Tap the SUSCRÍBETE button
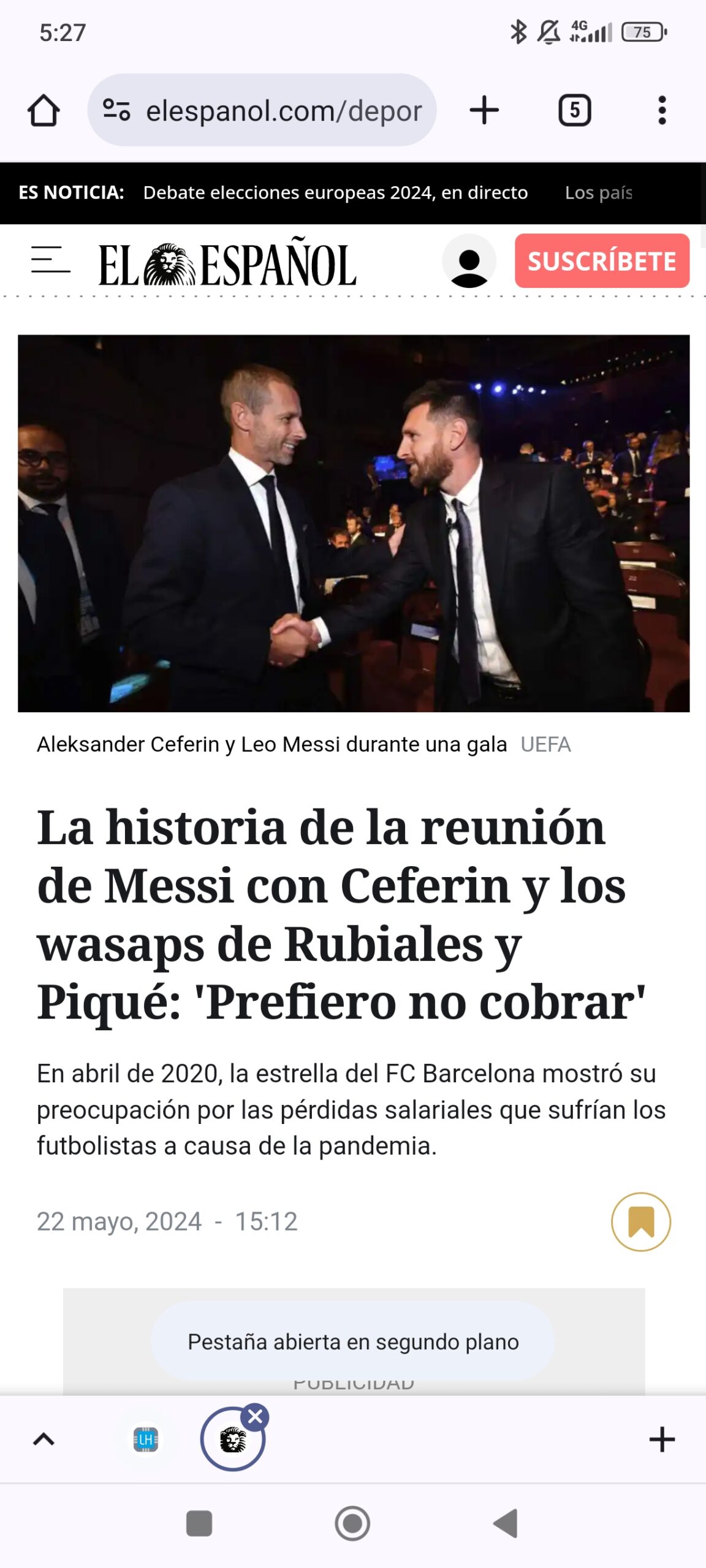 [x=602, y=261]
